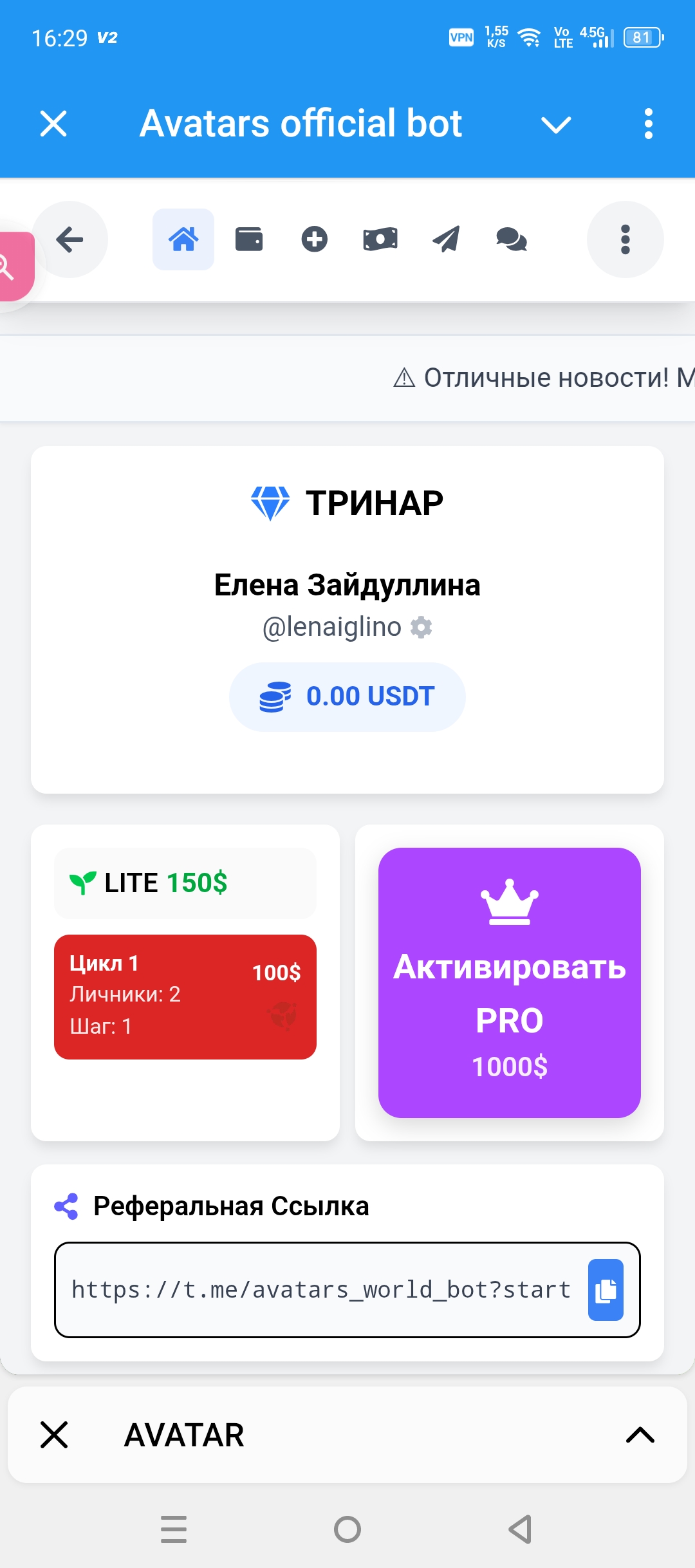
Task: Expand the header dropdown chevron
Action: 556,124
